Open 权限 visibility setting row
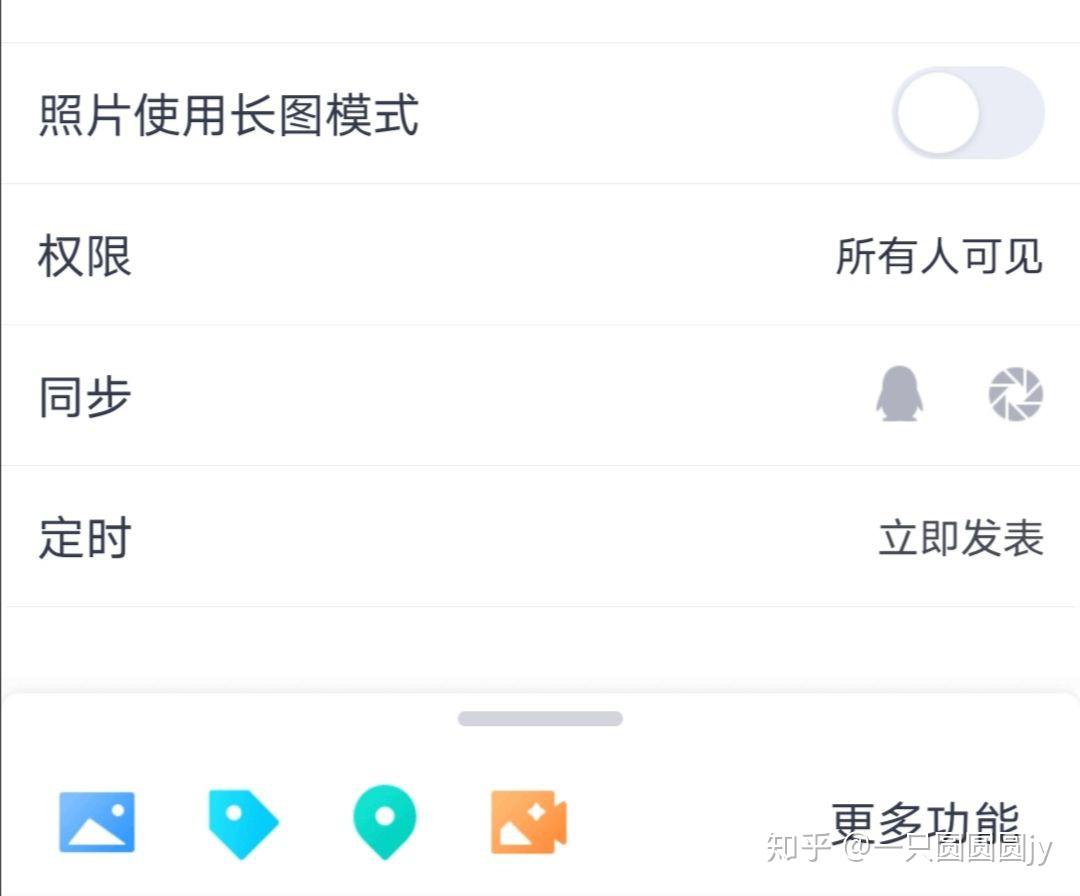This screenshot has height=896, width=1080. tap(540, 256)
